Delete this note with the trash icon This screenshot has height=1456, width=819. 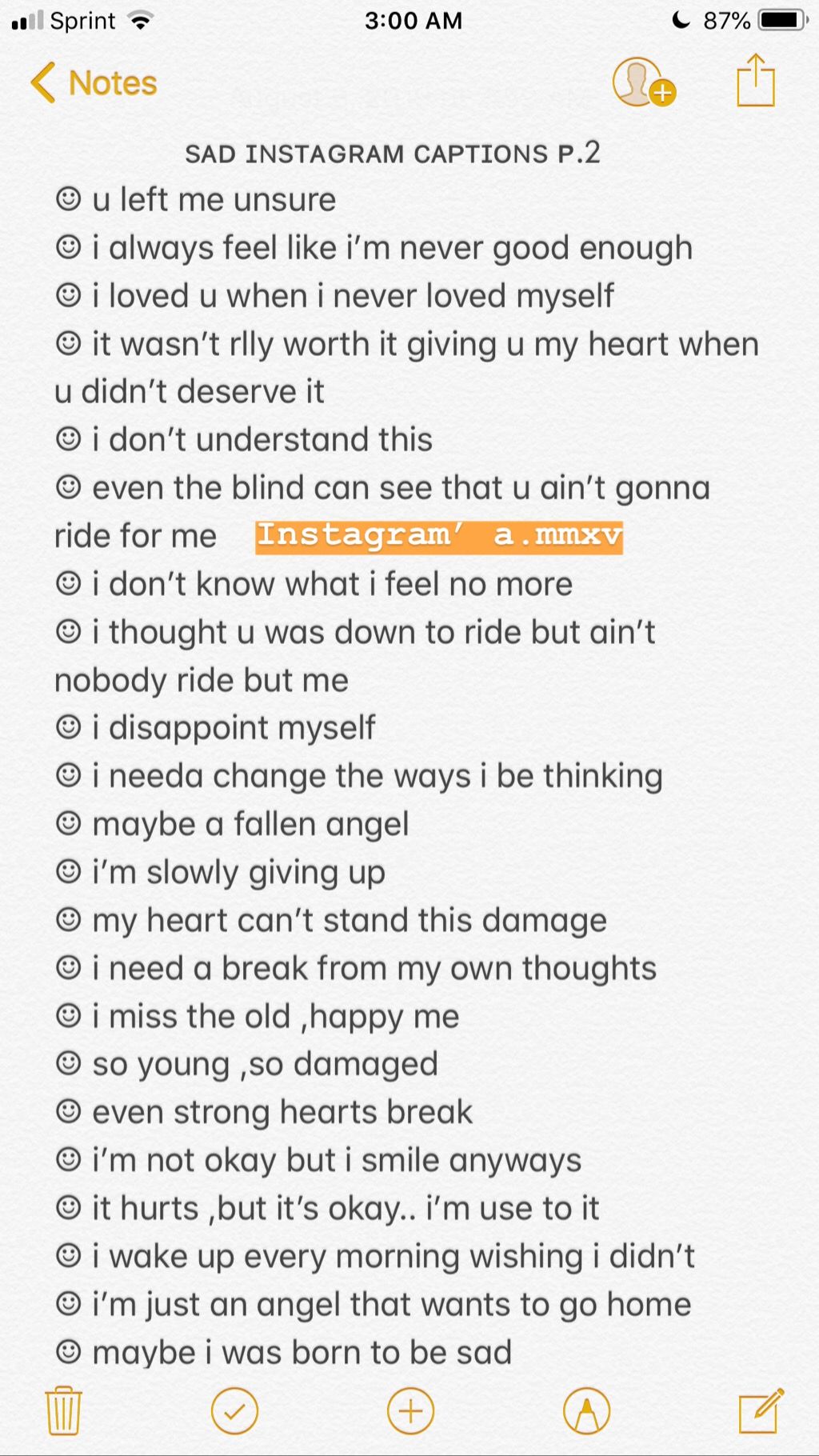click(63, 1410)
